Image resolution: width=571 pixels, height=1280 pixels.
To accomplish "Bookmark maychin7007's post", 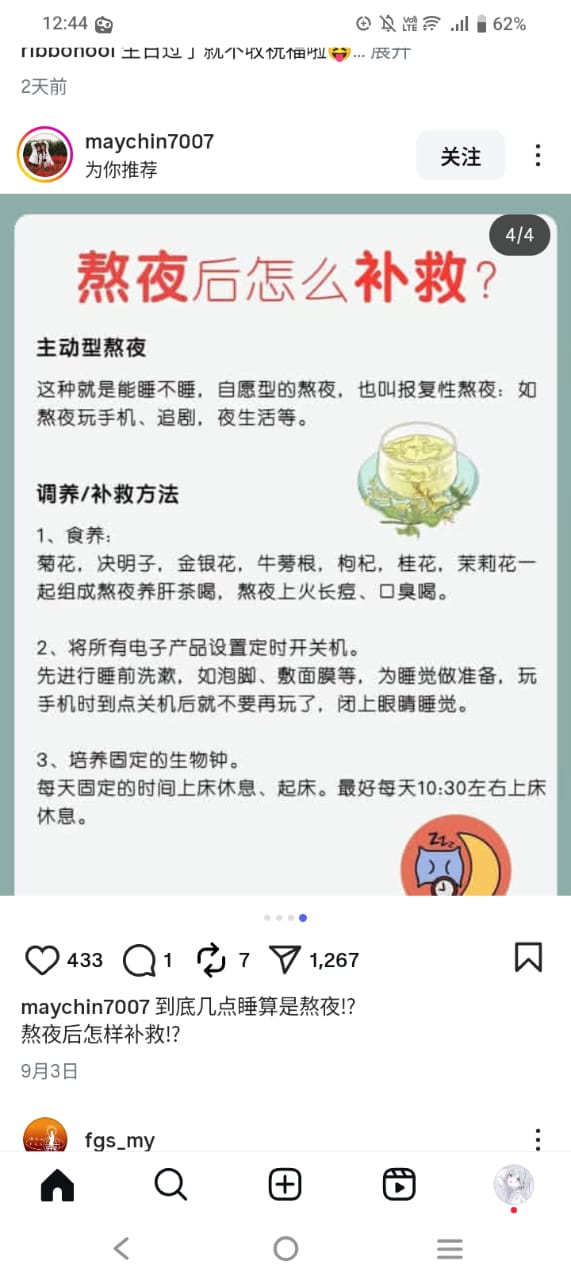I will pos(528,958).
